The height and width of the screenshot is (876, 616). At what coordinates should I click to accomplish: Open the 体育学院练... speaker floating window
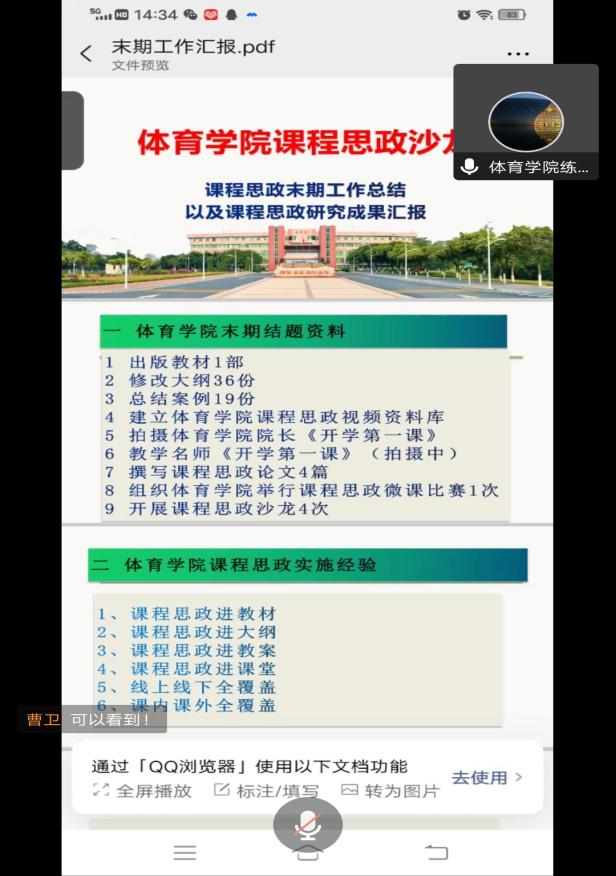[526, 122]
